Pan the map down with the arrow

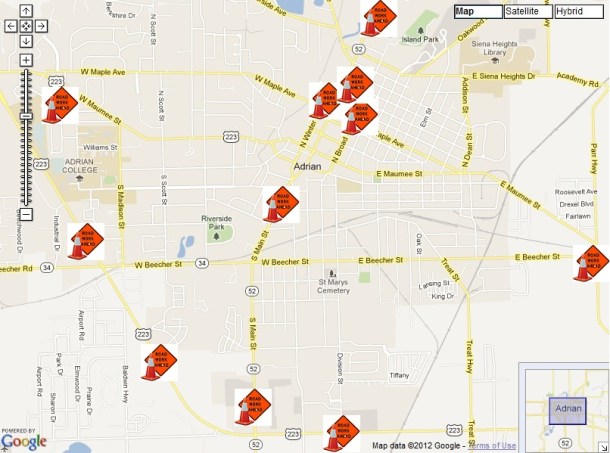[26, 39]
